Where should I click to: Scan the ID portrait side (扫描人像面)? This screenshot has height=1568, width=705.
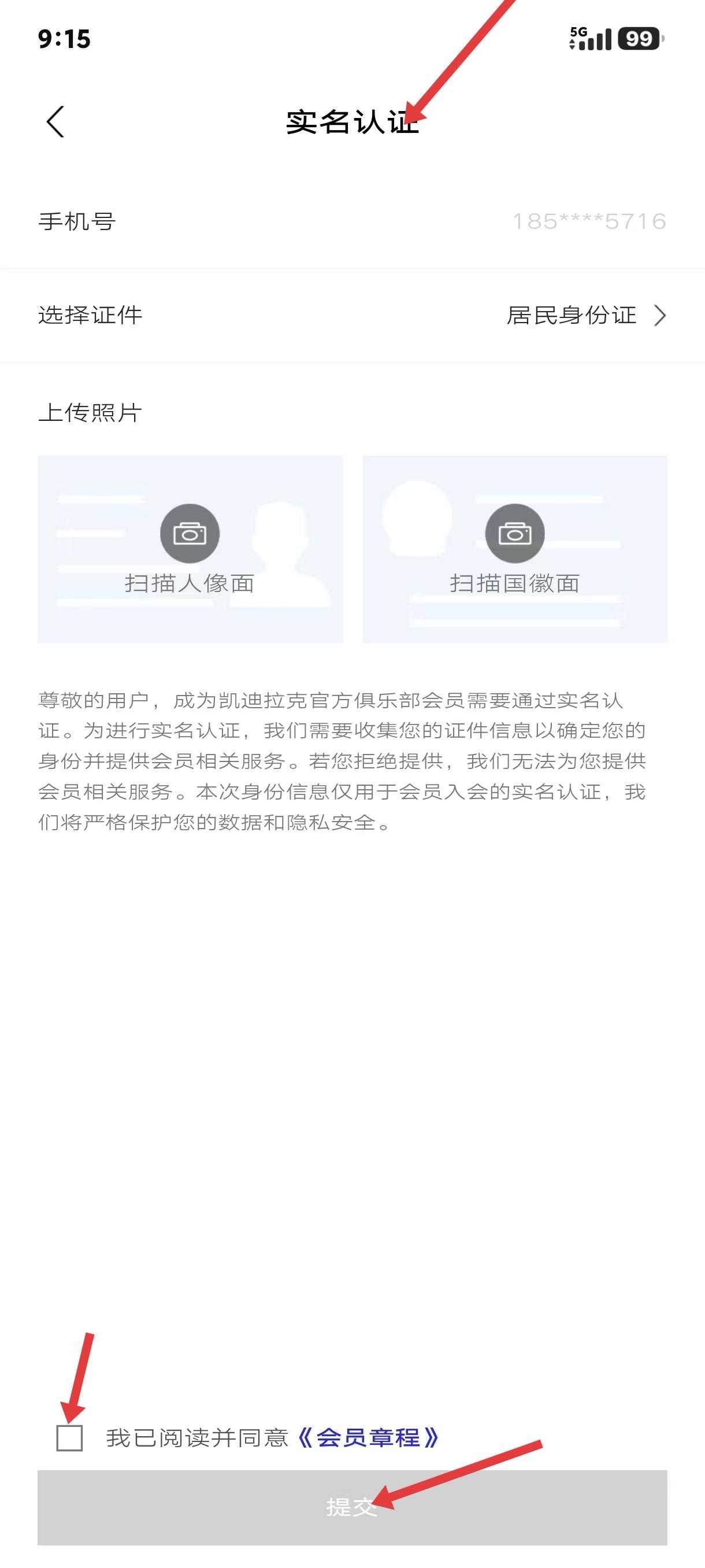tap(190, 549)
